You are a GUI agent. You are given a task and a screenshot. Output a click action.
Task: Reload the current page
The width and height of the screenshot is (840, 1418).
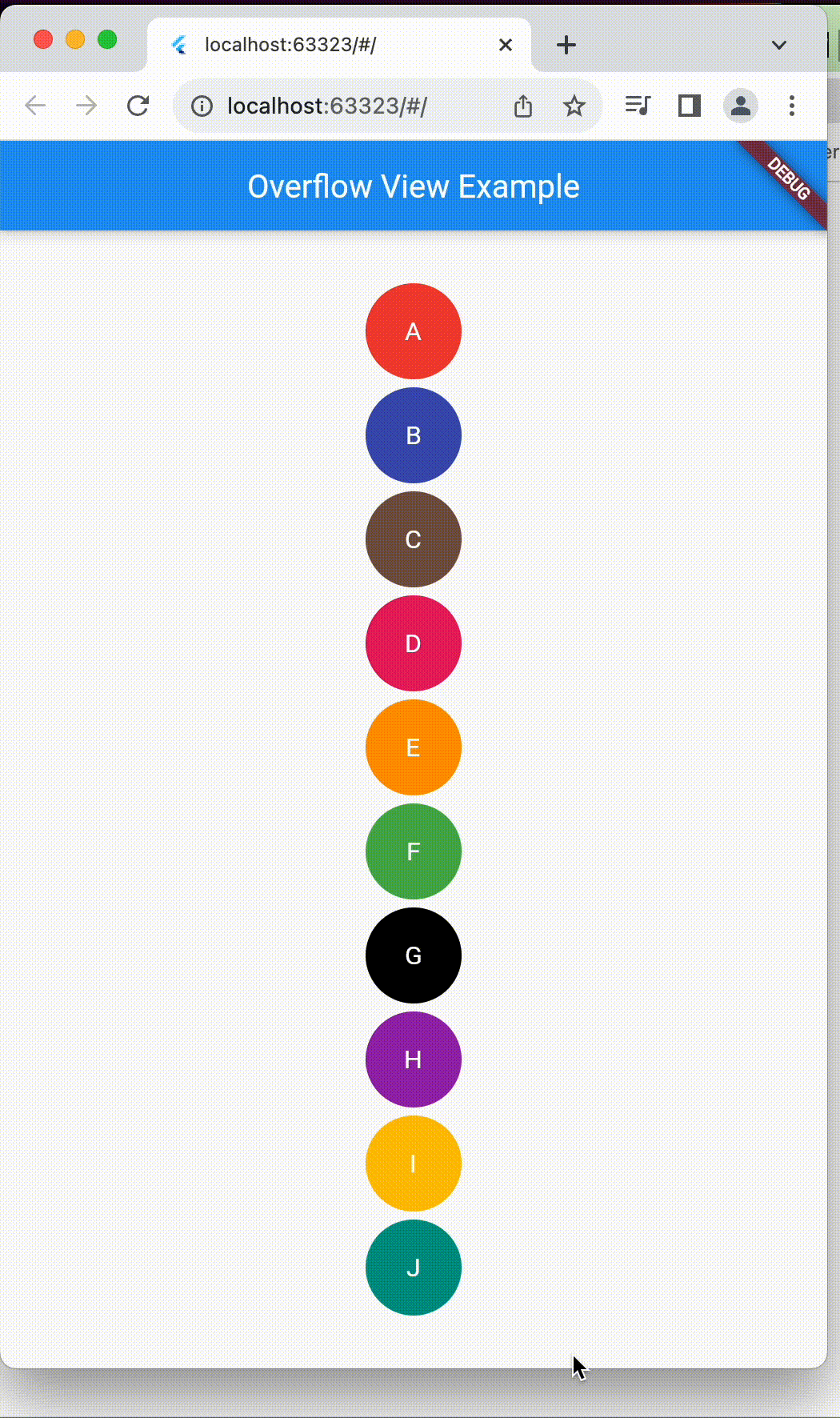138,106
